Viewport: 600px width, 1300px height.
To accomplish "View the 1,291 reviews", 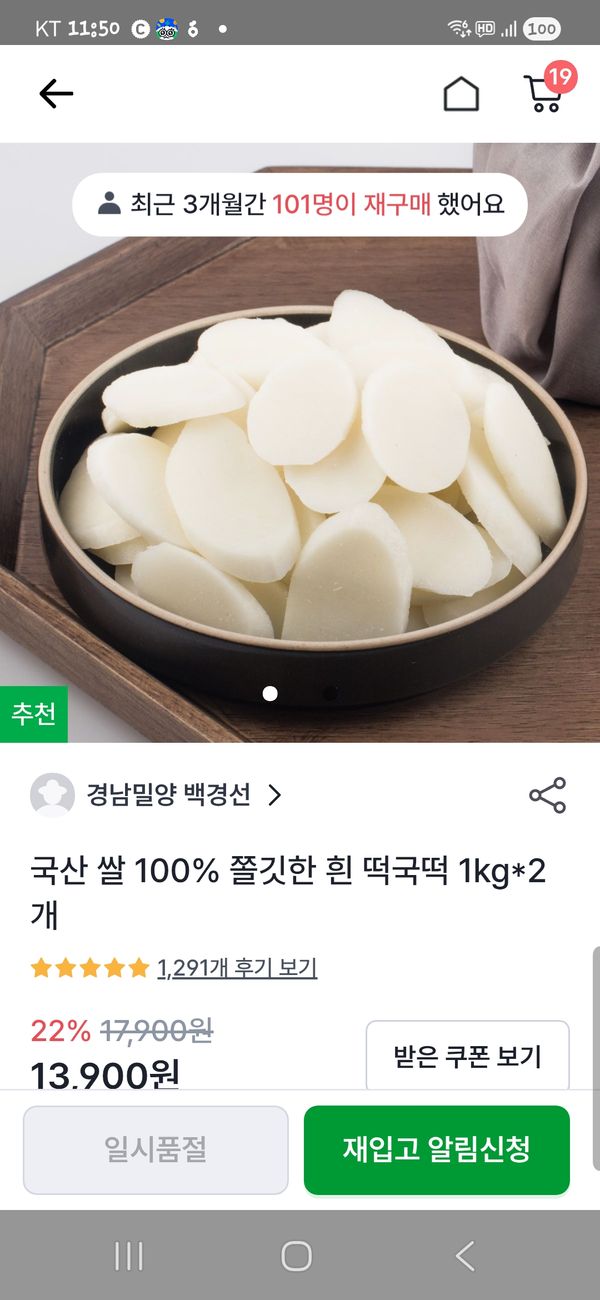I will tap(236, 968).
